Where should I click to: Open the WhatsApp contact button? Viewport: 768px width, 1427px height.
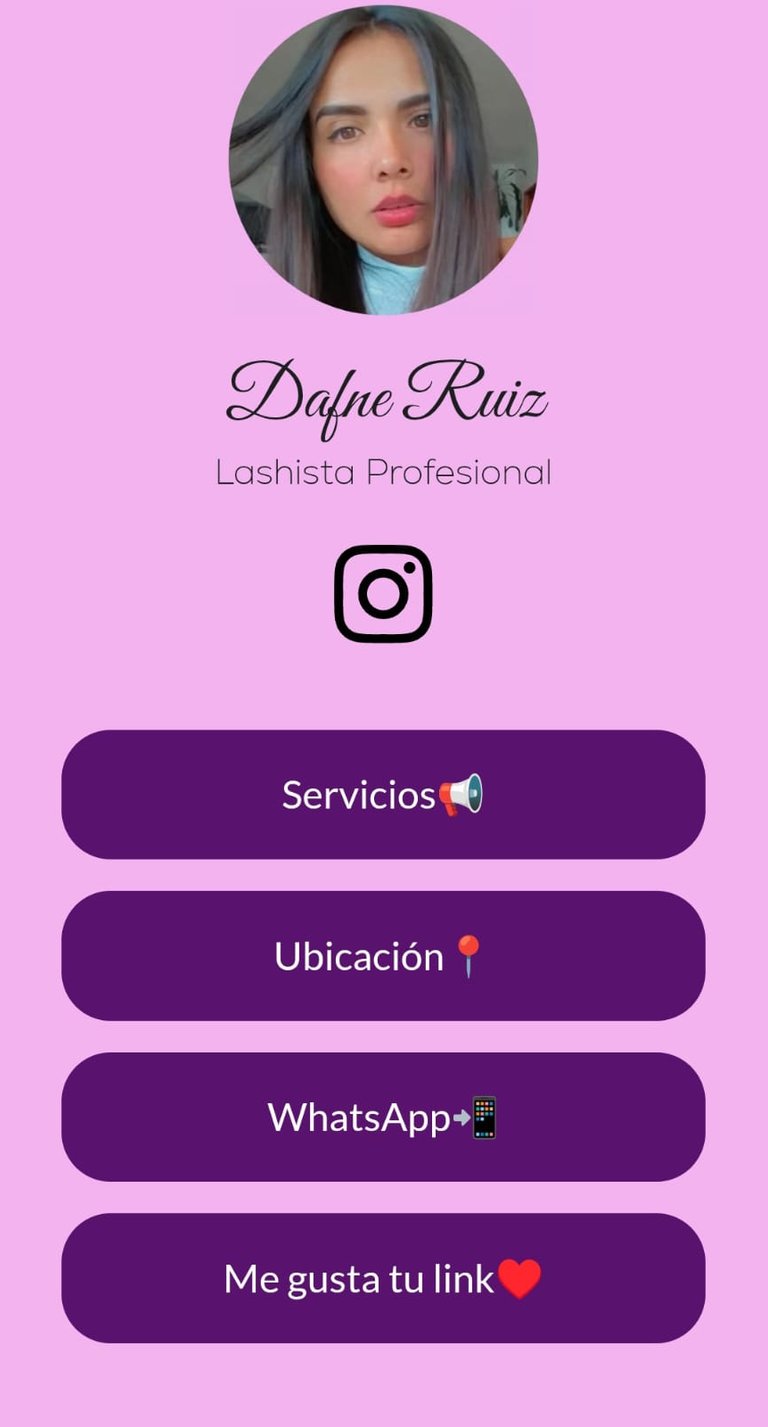(383, 1117)
